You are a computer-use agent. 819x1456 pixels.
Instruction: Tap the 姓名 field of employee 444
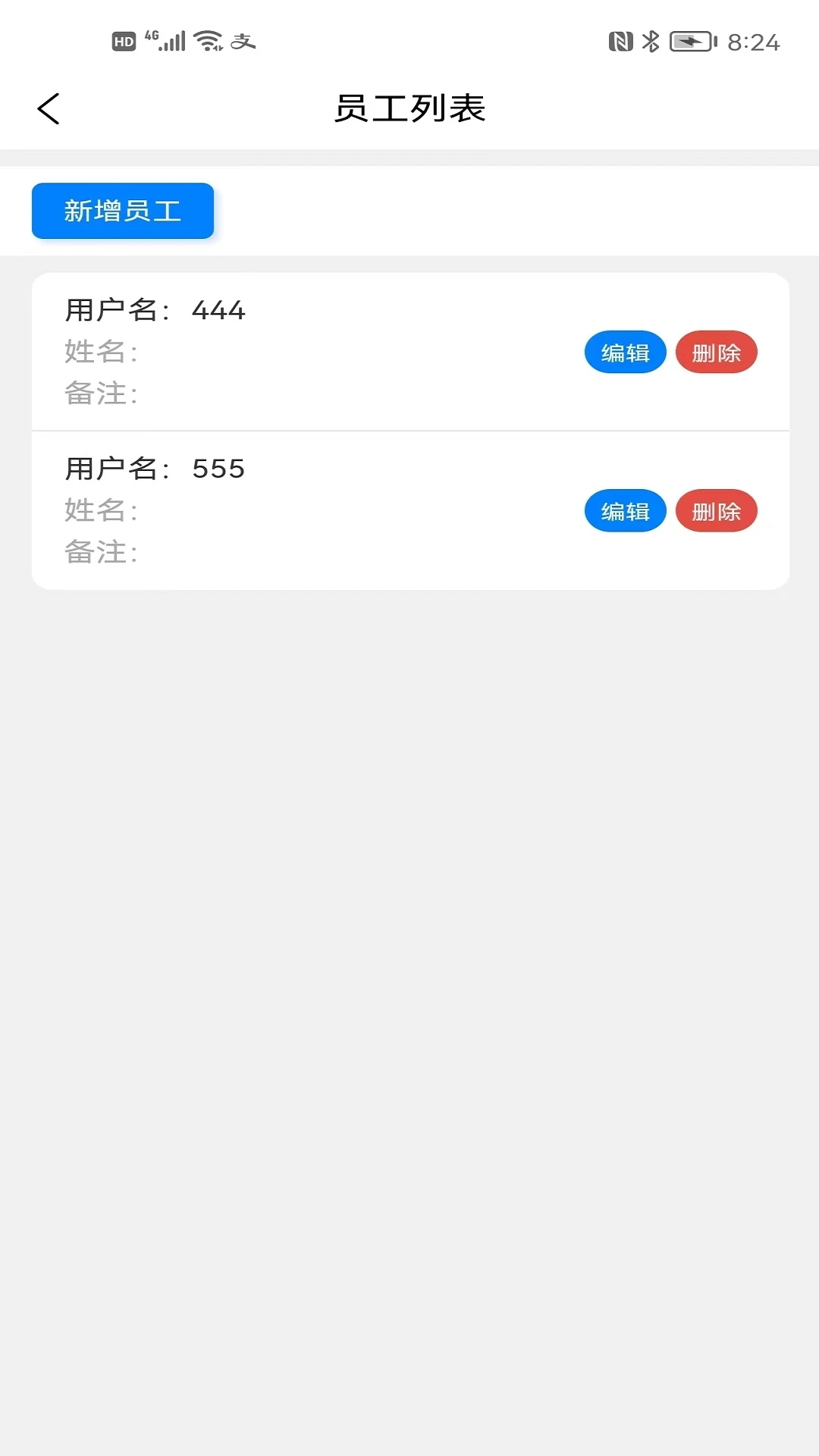coord(99,352)
